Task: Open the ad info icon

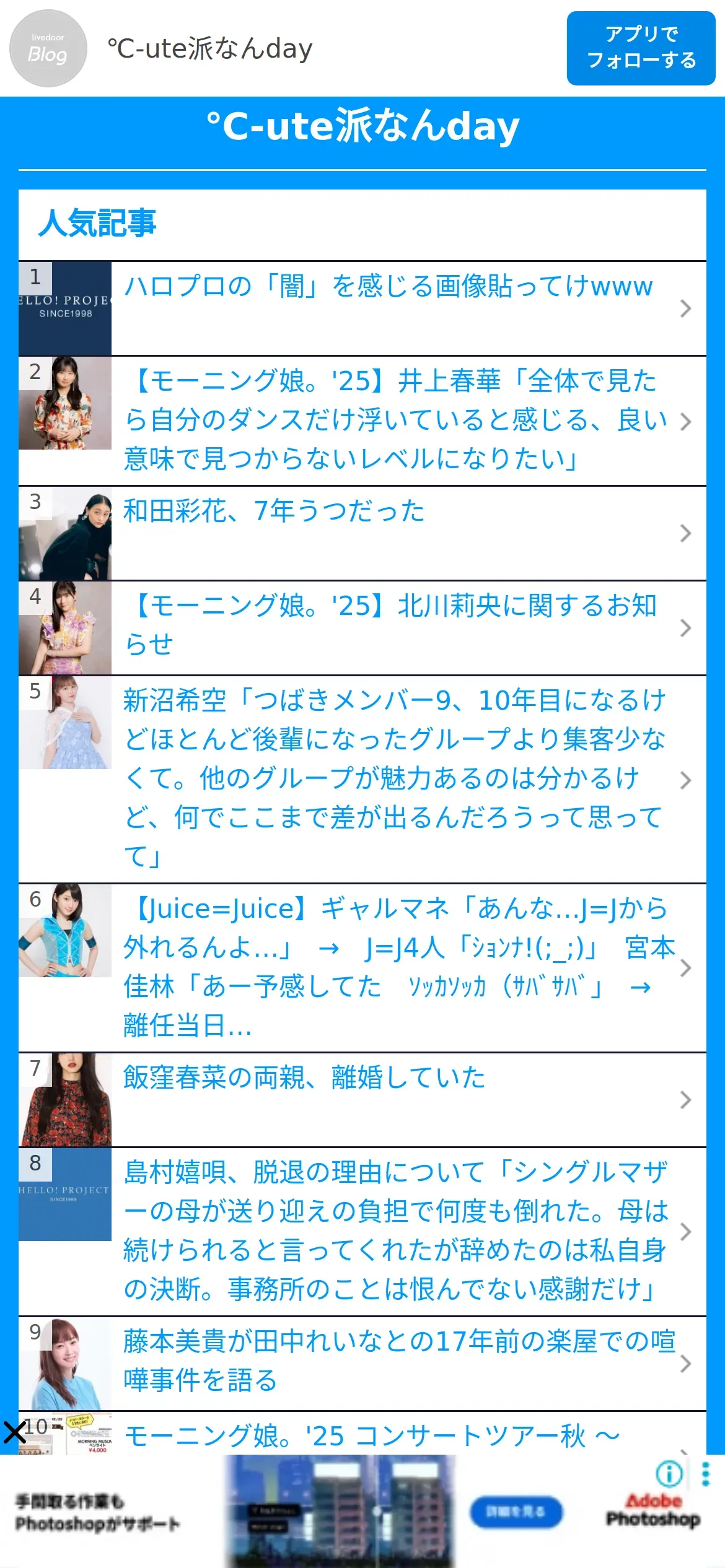Action: (x=669, y=1474)
